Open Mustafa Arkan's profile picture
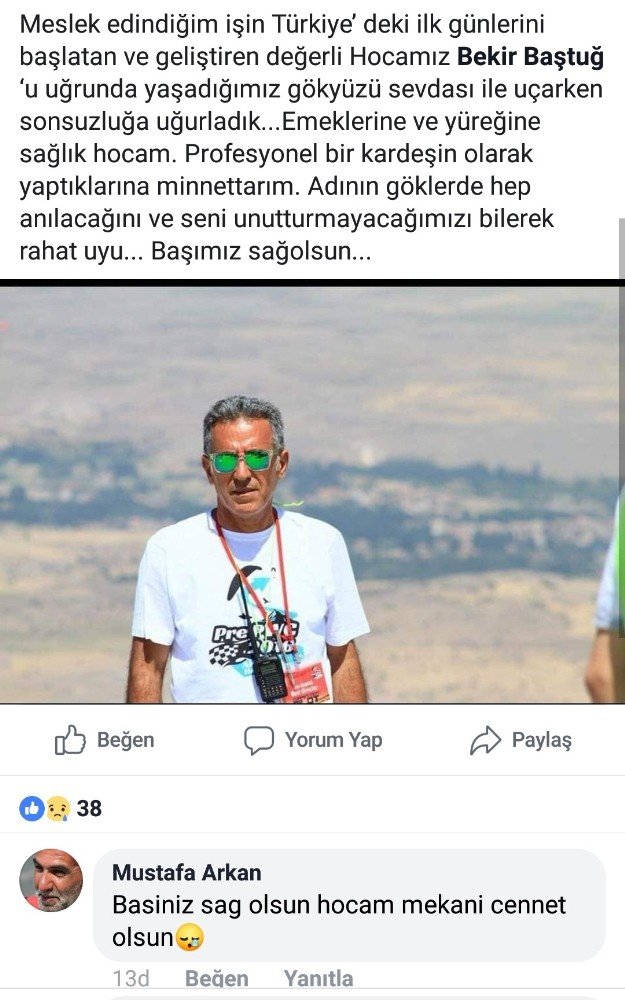The image size is (625, 1000). pyautogui.click(x=51, y=881)
